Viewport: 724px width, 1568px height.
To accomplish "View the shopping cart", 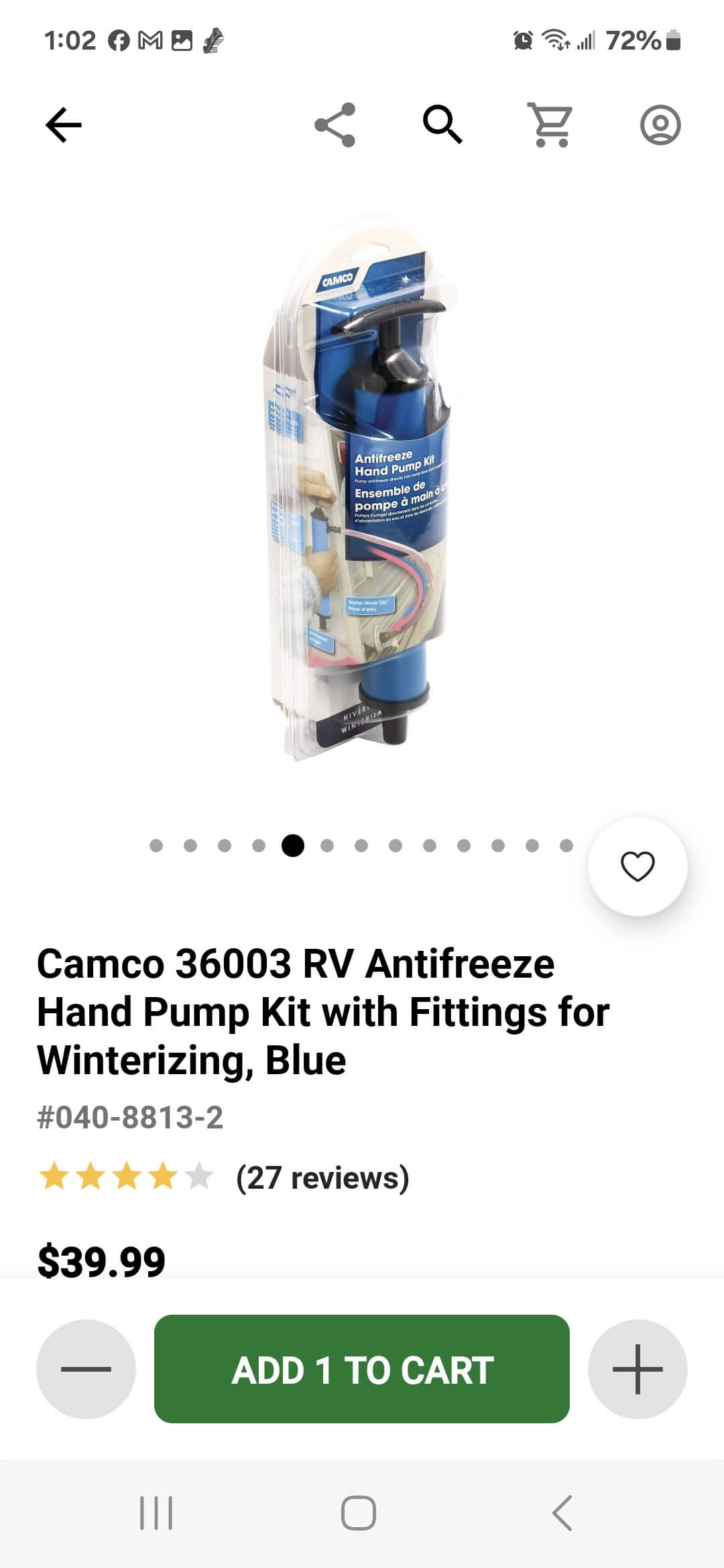I will pyautogui.click(x=550, y=125).
